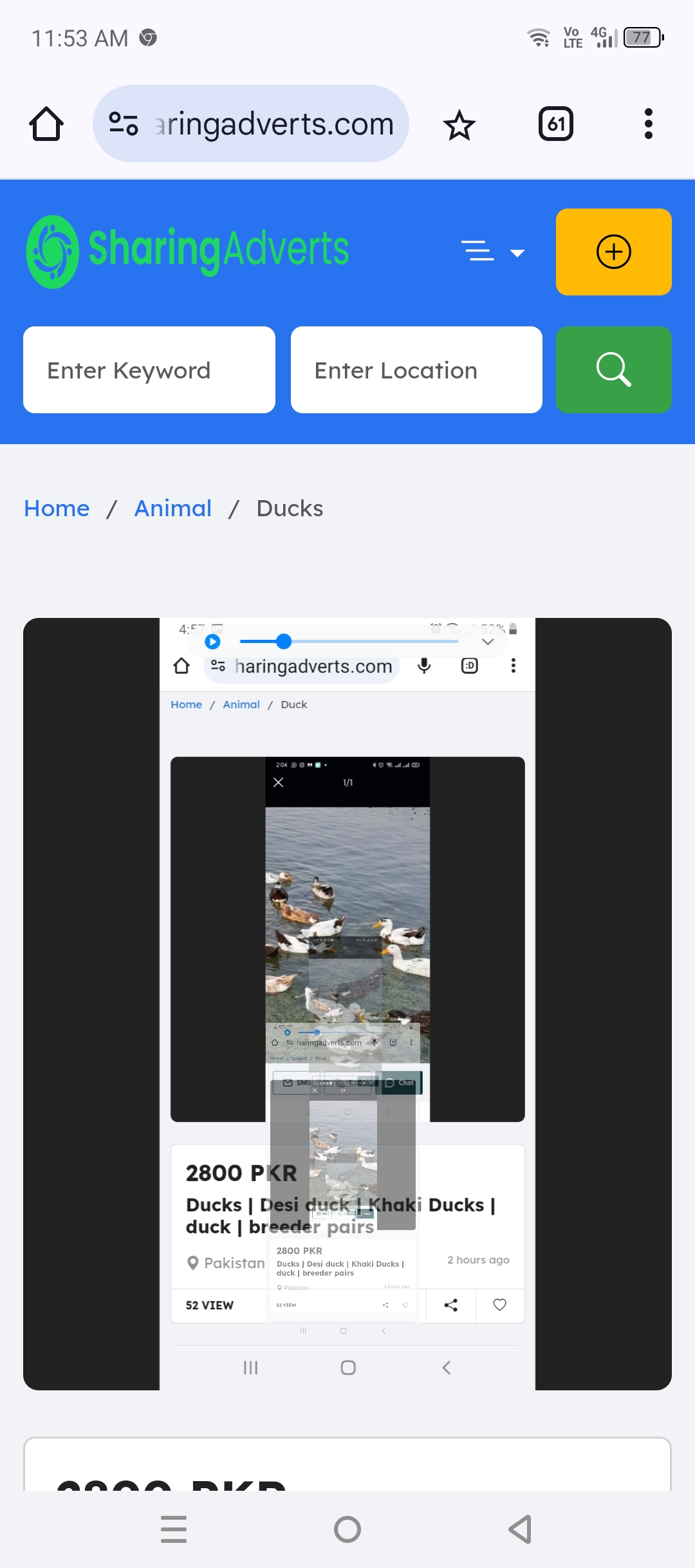695x1568 pixels.
Task: Bookmark this page with the star
Action: click(x=459, y=125)
